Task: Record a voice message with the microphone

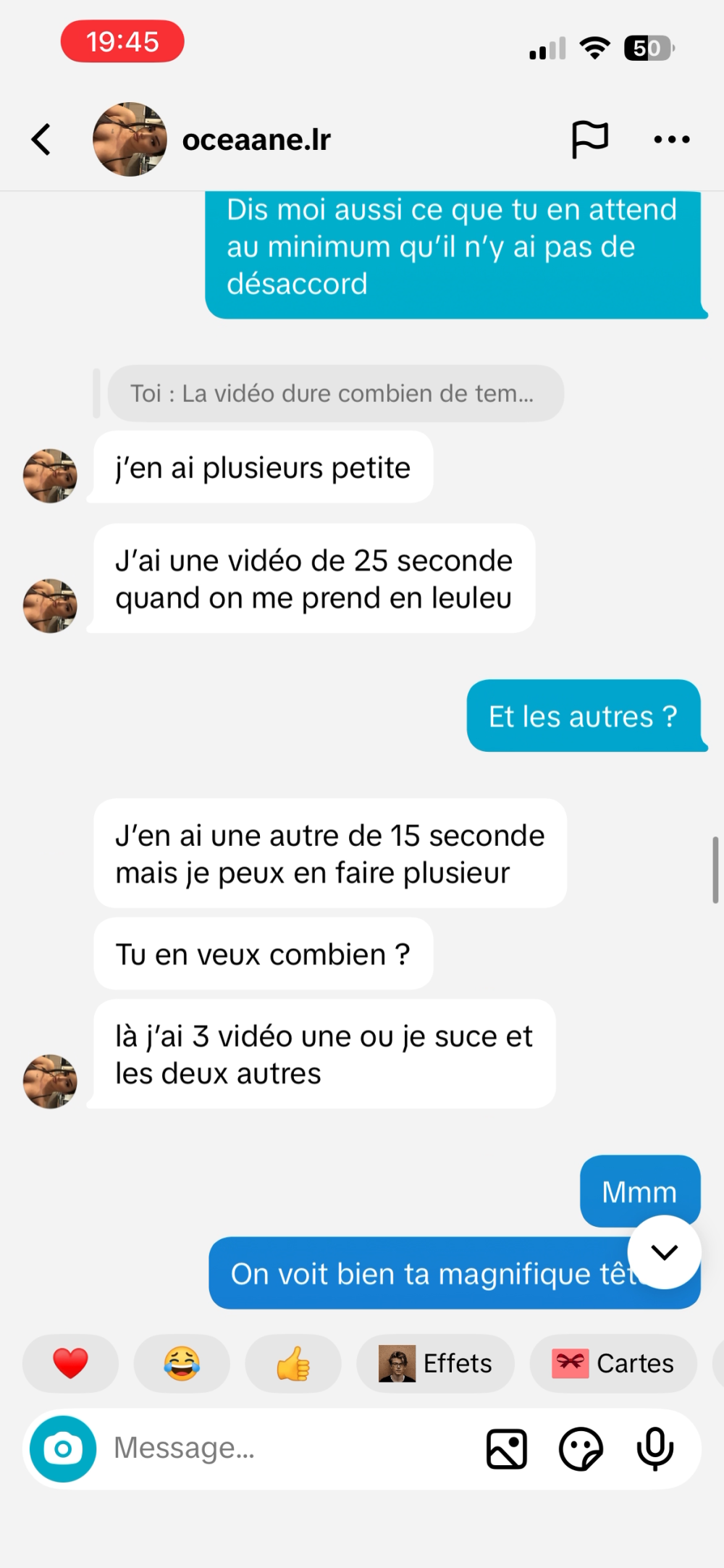Action: point(655,1448)
